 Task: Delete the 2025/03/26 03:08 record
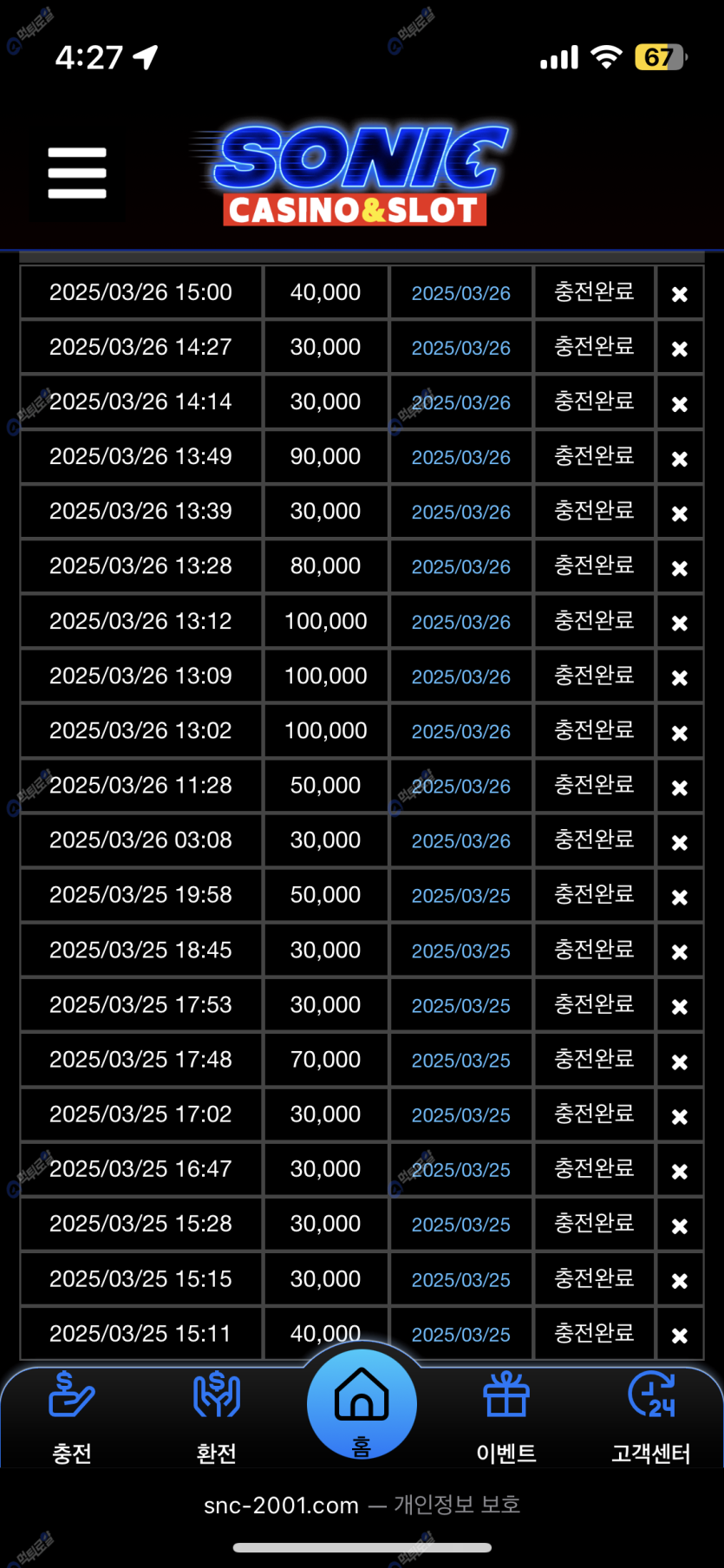[680, 842]
